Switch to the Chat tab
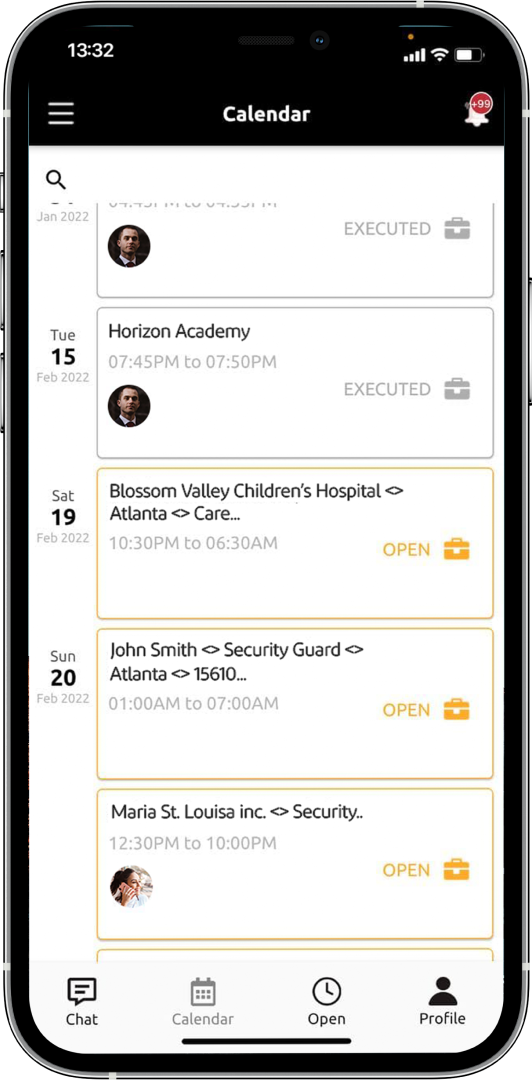Image resolution: width=532 pixels, height=1080 pixels. (82, 1001)
